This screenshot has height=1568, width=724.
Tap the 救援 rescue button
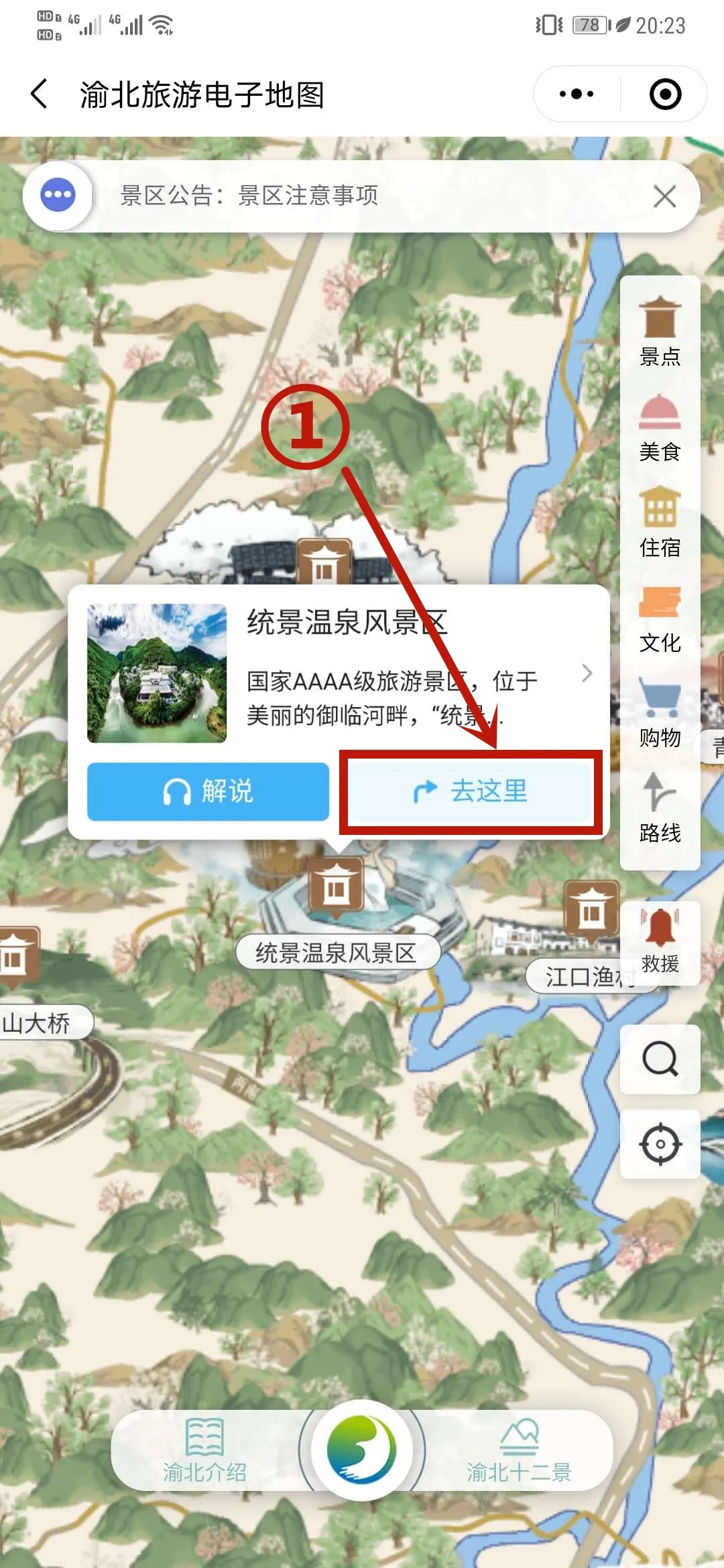(x=660, y=941)
